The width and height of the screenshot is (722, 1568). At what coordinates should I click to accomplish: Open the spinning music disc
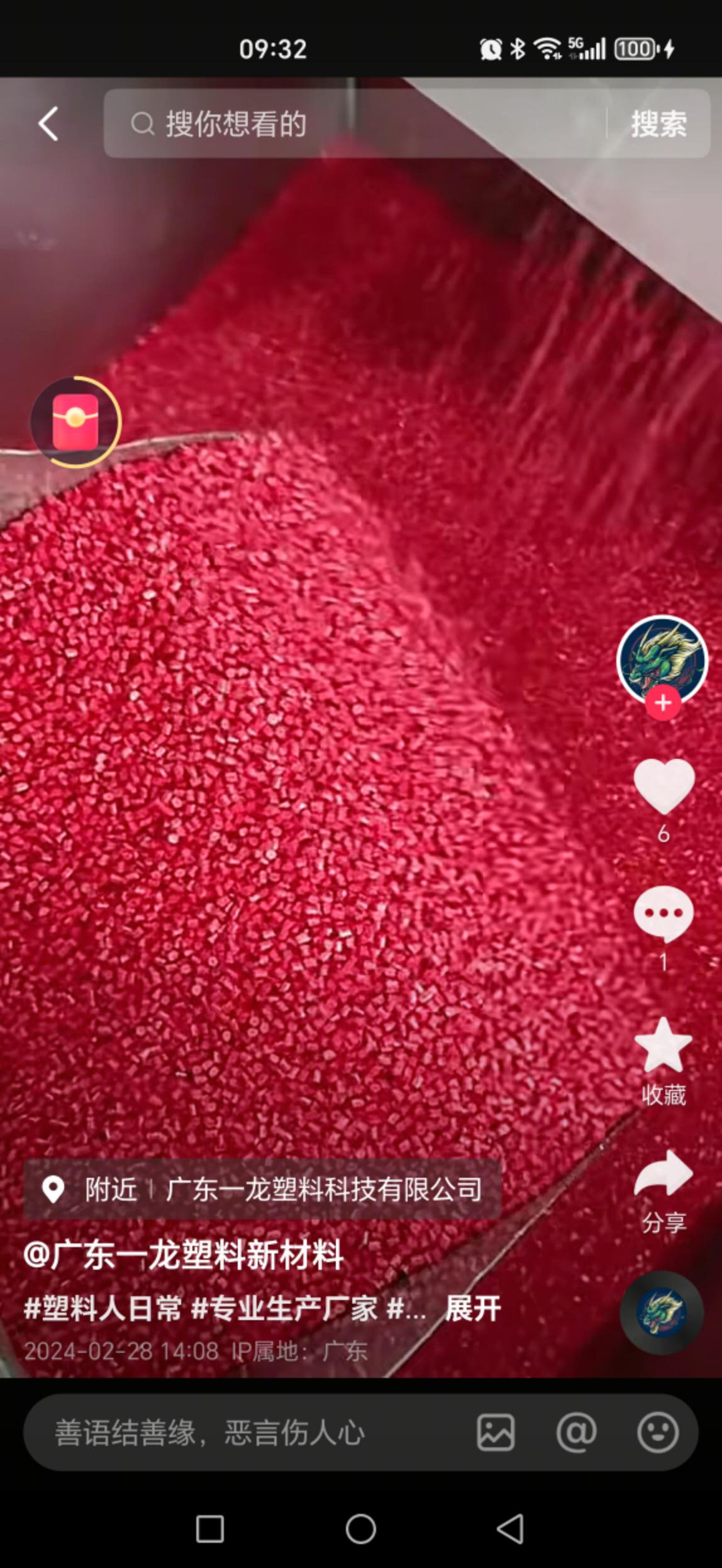[x=661, y=1311]
